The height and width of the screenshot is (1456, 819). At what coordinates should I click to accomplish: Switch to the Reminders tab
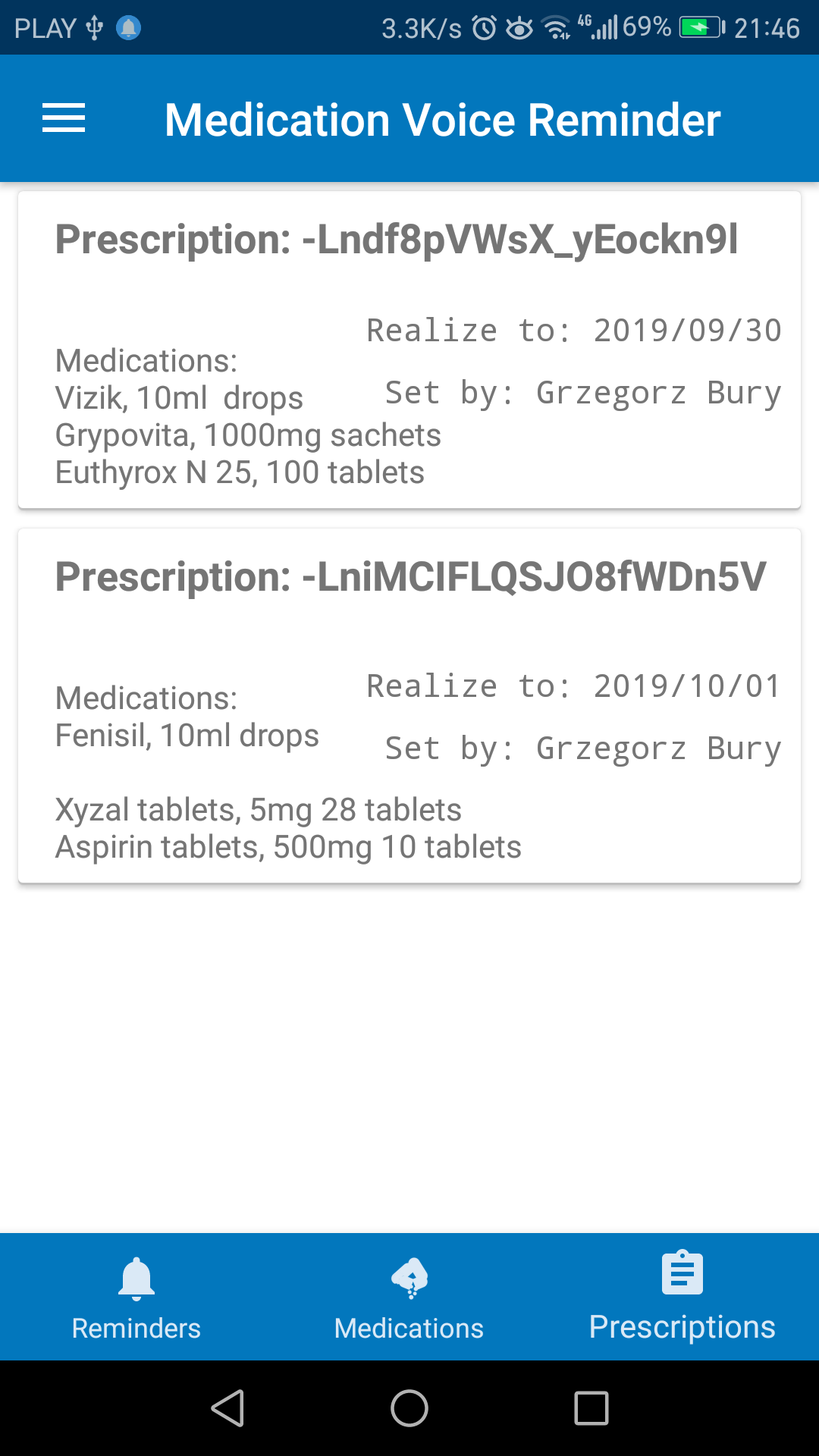136,1329
